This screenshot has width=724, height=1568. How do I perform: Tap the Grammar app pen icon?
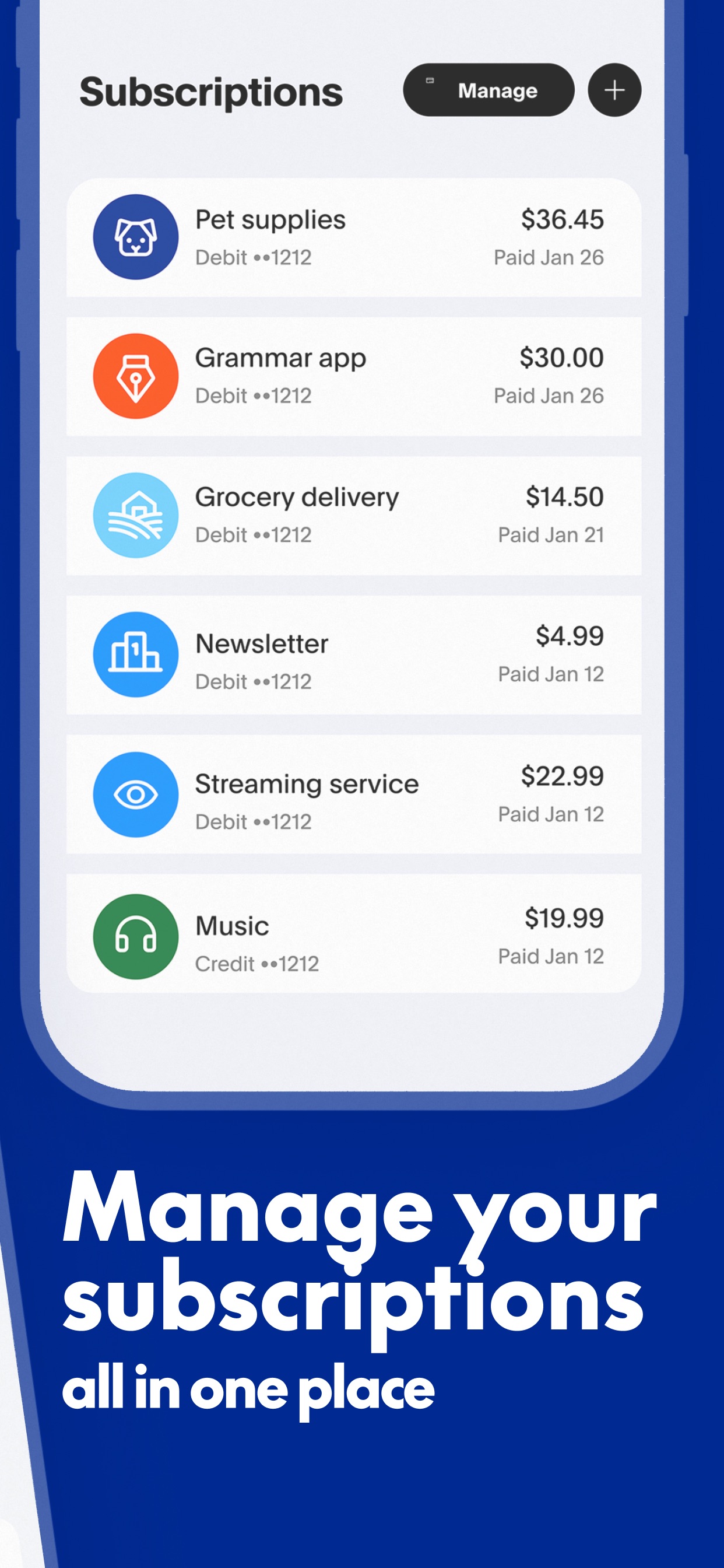click(x=136, y=376)
